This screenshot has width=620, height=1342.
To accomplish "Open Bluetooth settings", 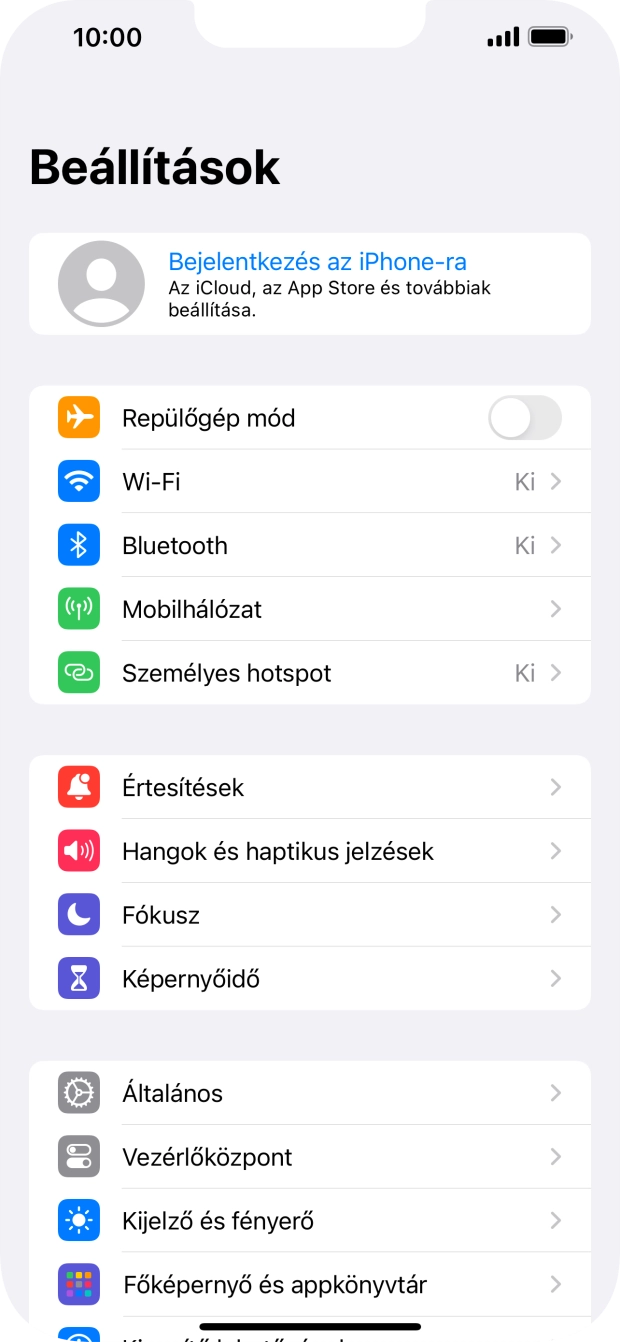I will point(310,546).
